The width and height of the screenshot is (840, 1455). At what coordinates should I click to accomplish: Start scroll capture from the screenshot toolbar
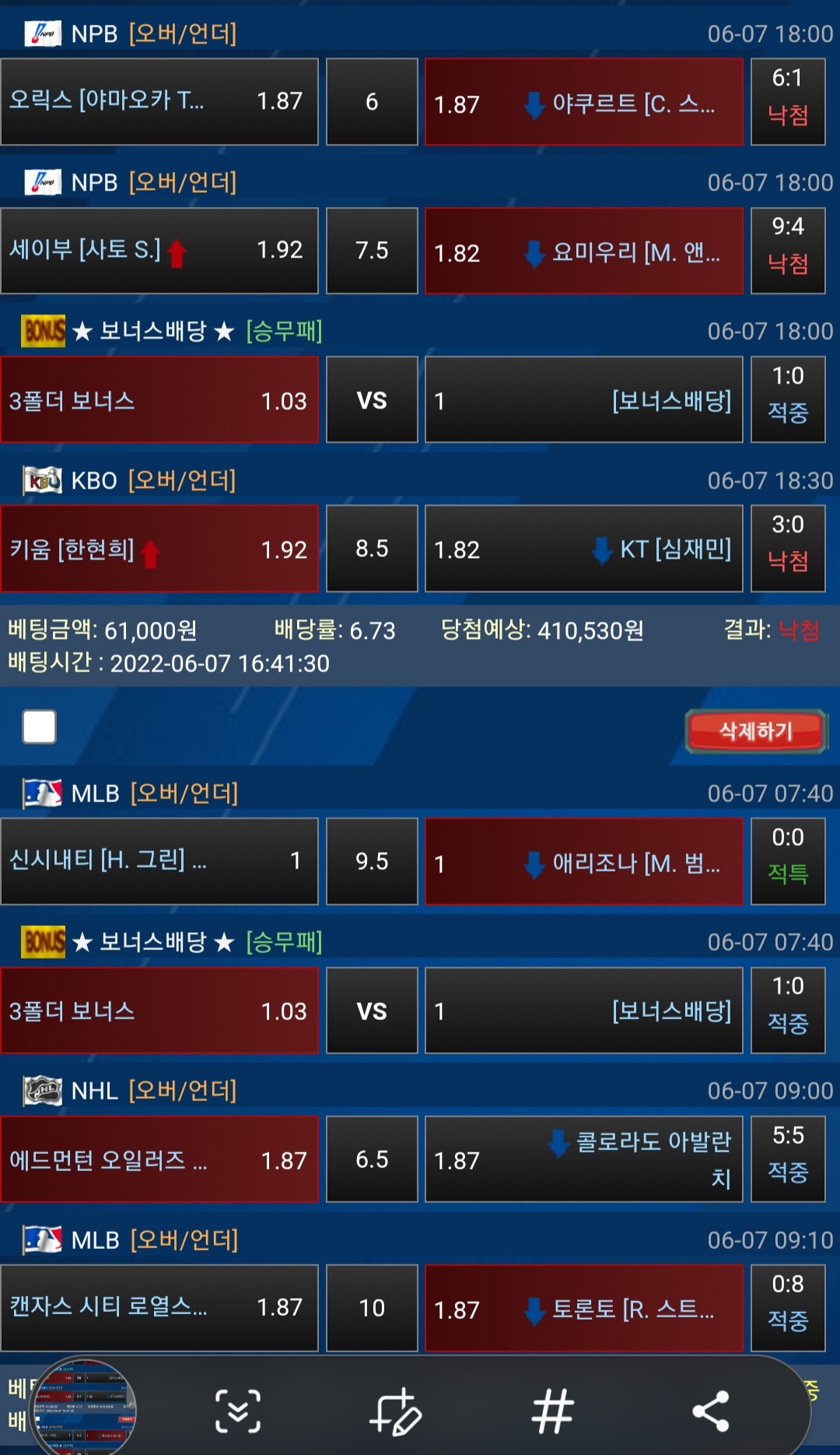[237, 1411]
